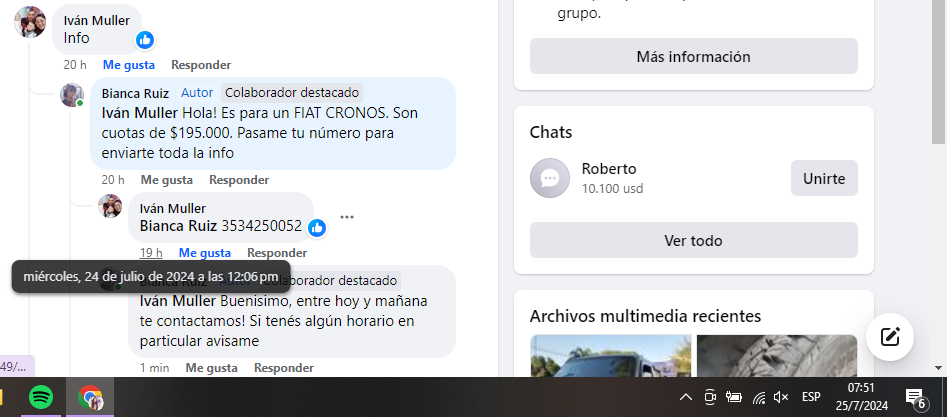Open Roberto chat entry
Image resolution: width=947 pixels, height=417 pixels.
pyautogui.click(x=609, y=169)
